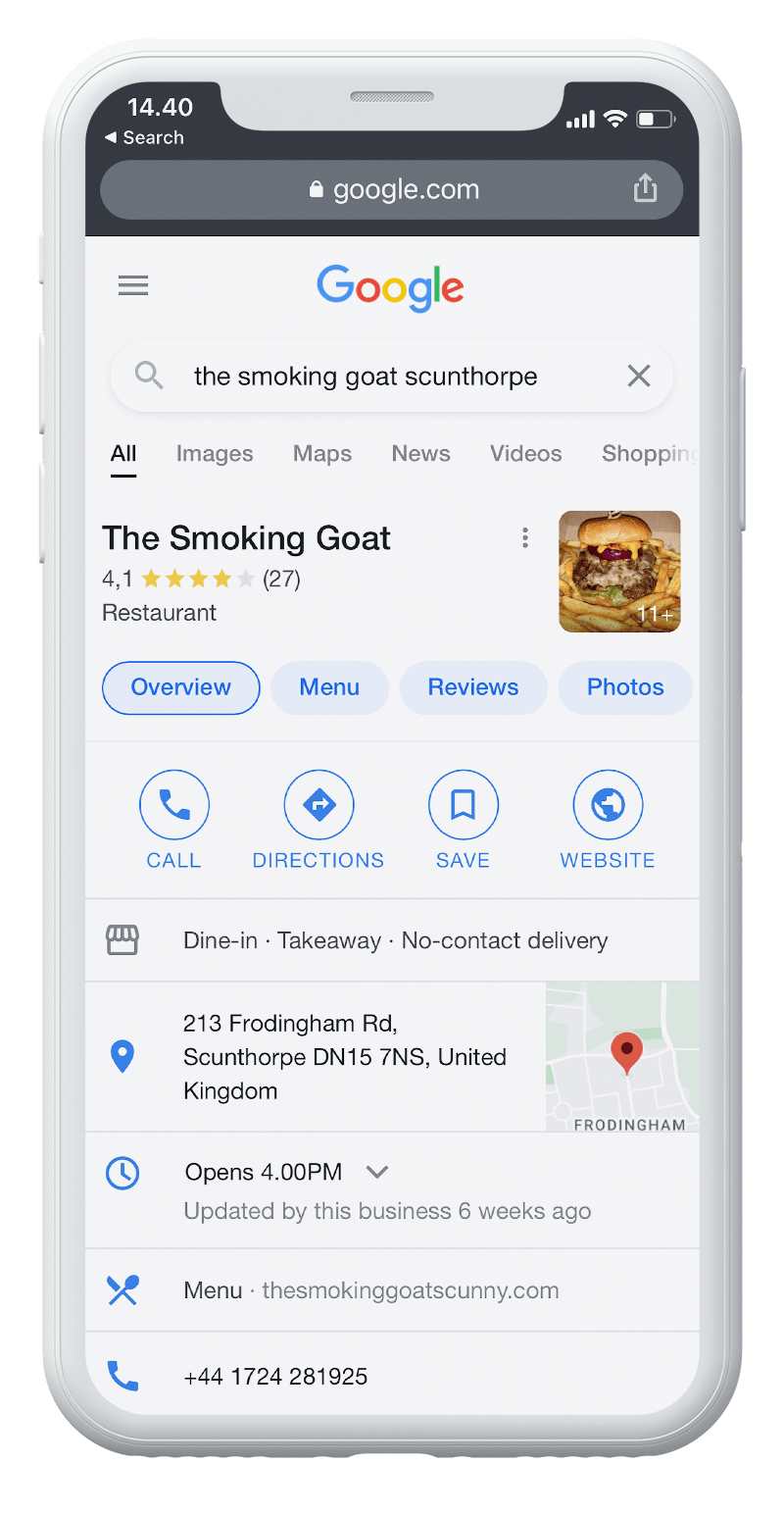
Task: Select the Photos chip
Action: pos(625,687)
